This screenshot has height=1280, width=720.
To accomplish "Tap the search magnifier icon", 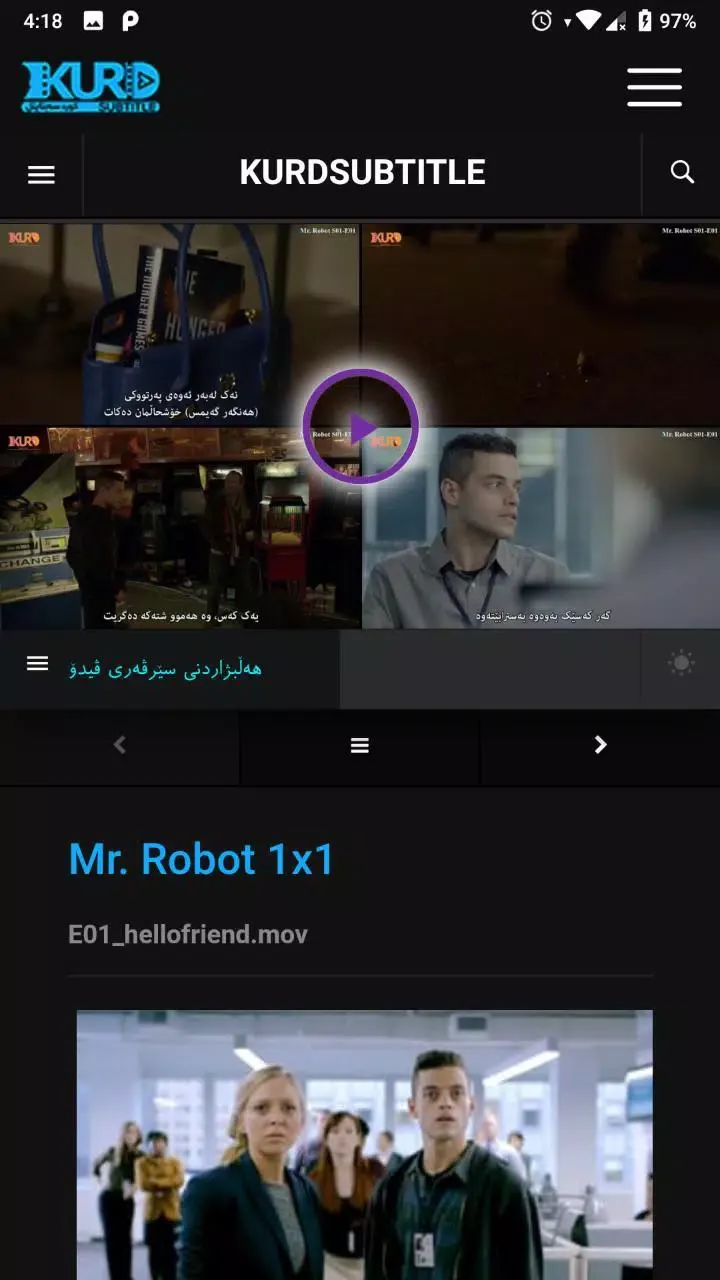I will [x=682, y=172].
